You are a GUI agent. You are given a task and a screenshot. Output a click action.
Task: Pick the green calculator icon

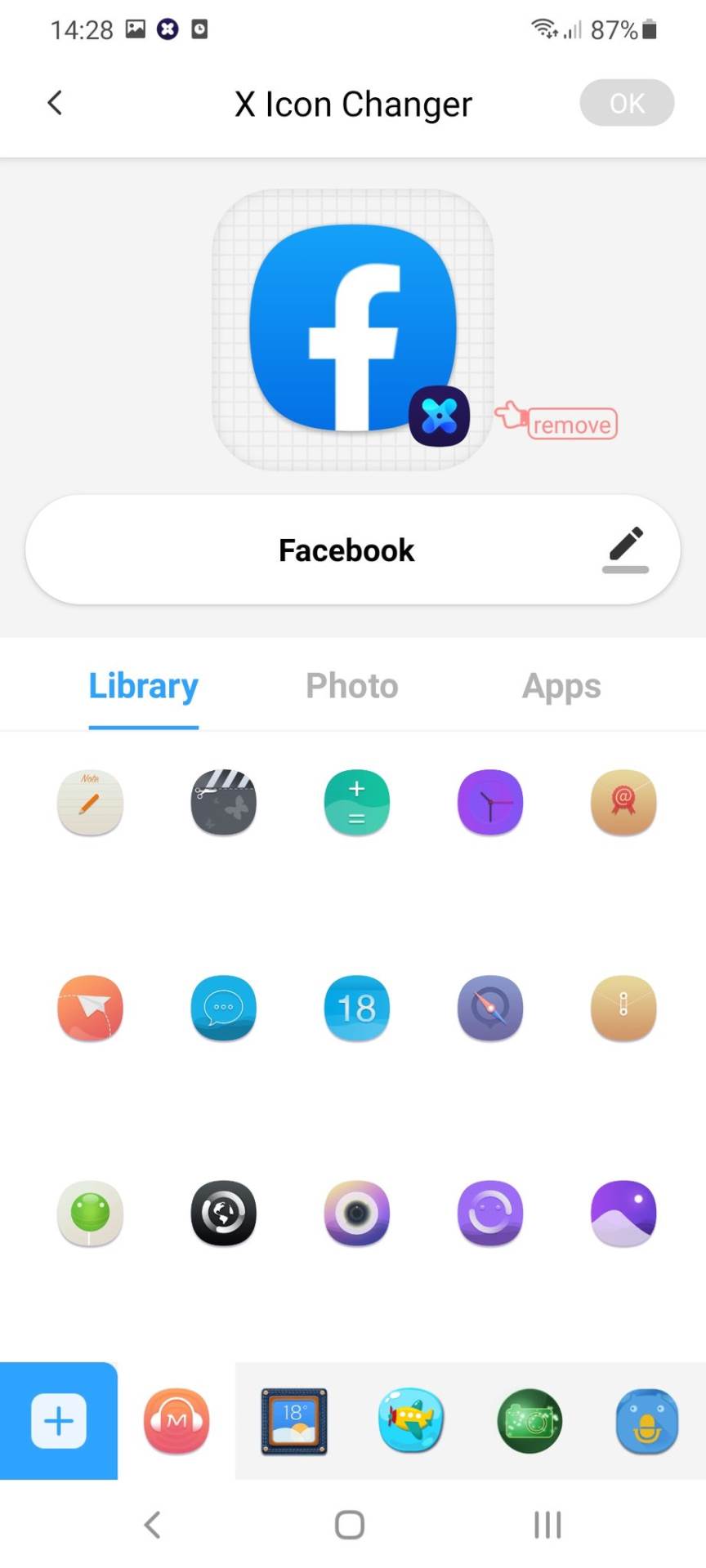357,803
